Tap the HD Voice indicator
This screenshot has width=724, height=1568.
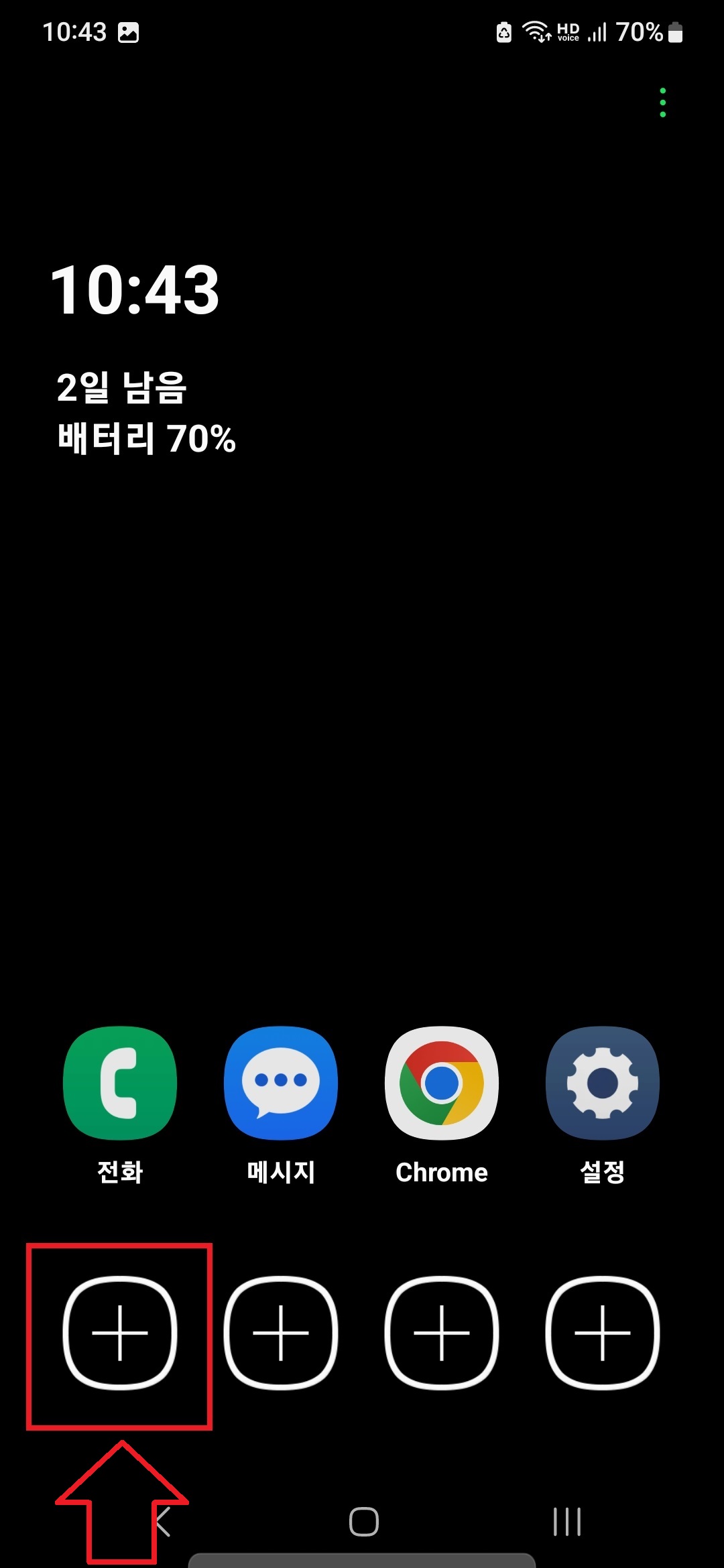(x=568, y=31)
